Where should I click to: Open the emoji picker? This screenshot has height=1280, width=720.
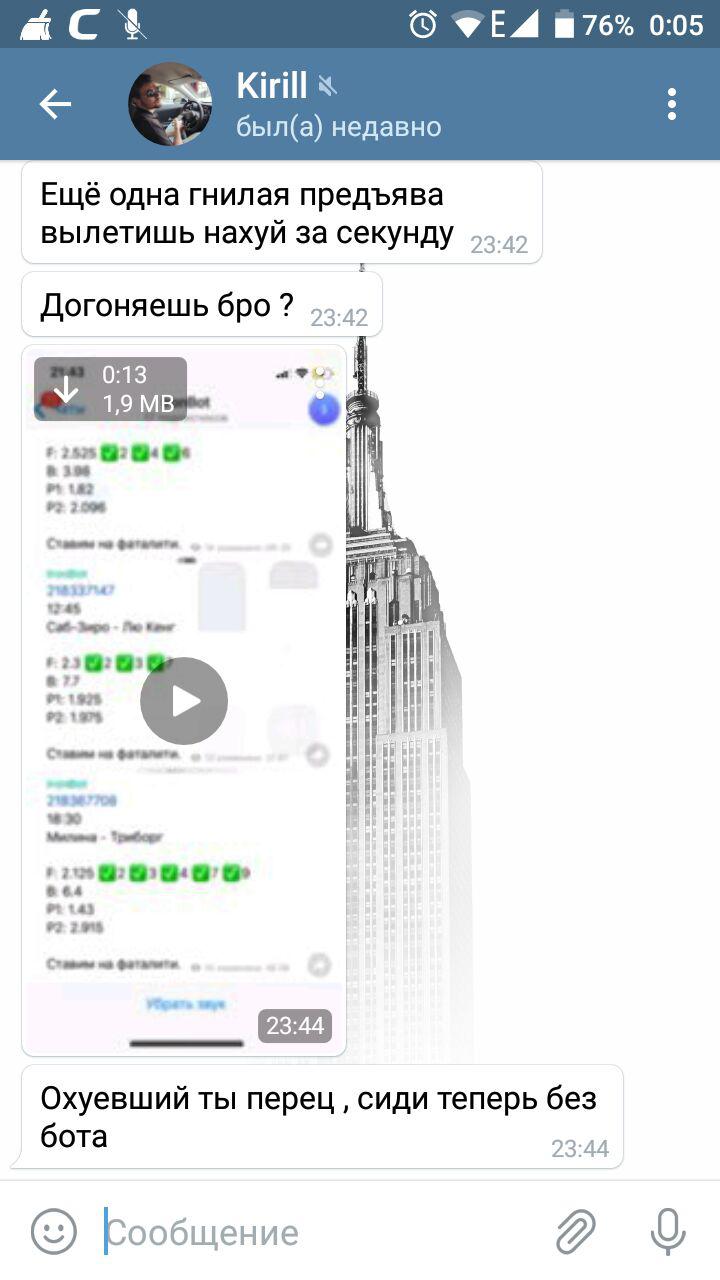click(x=54, y=1231)
